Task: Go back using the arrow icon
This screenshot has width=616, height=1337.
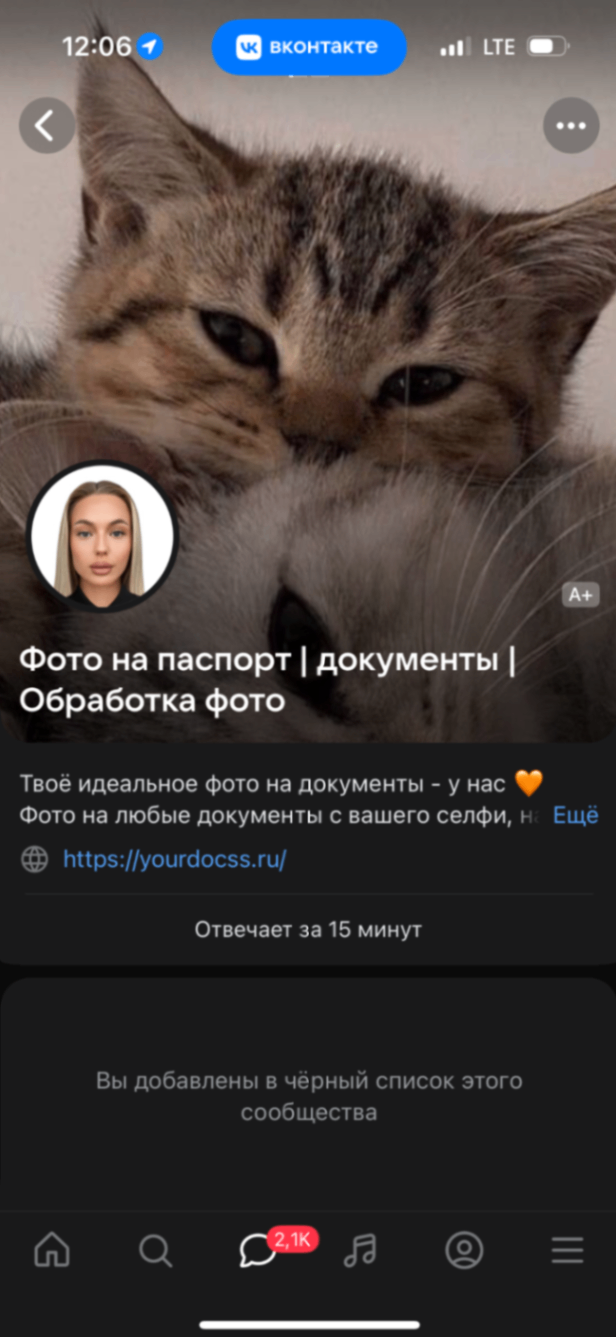Action: pyautogui.click(x=47, y=125)
